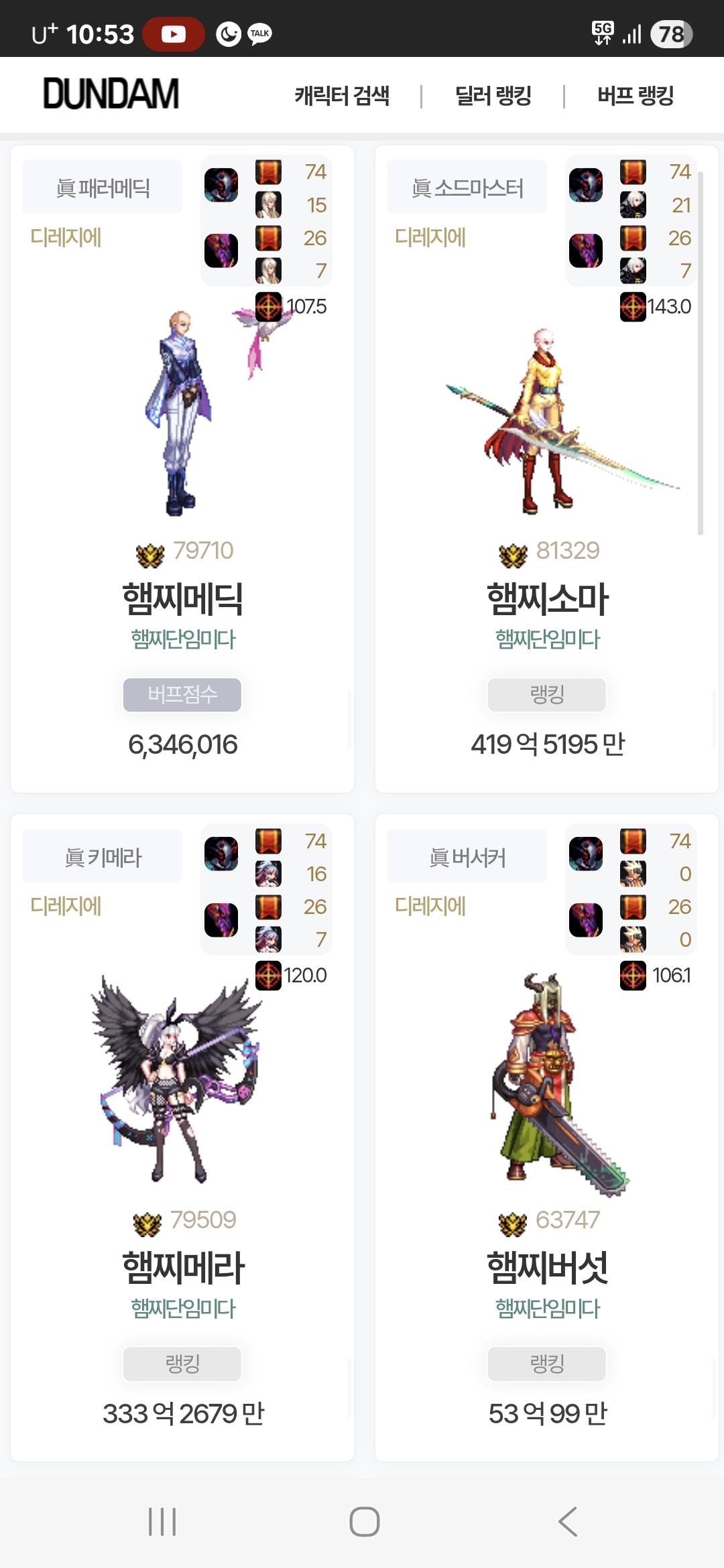This screenshot has width=724, height=1568.
Task: Open the DUNDAM home logo
Action: pyautogui.click(x=111, y=94)
